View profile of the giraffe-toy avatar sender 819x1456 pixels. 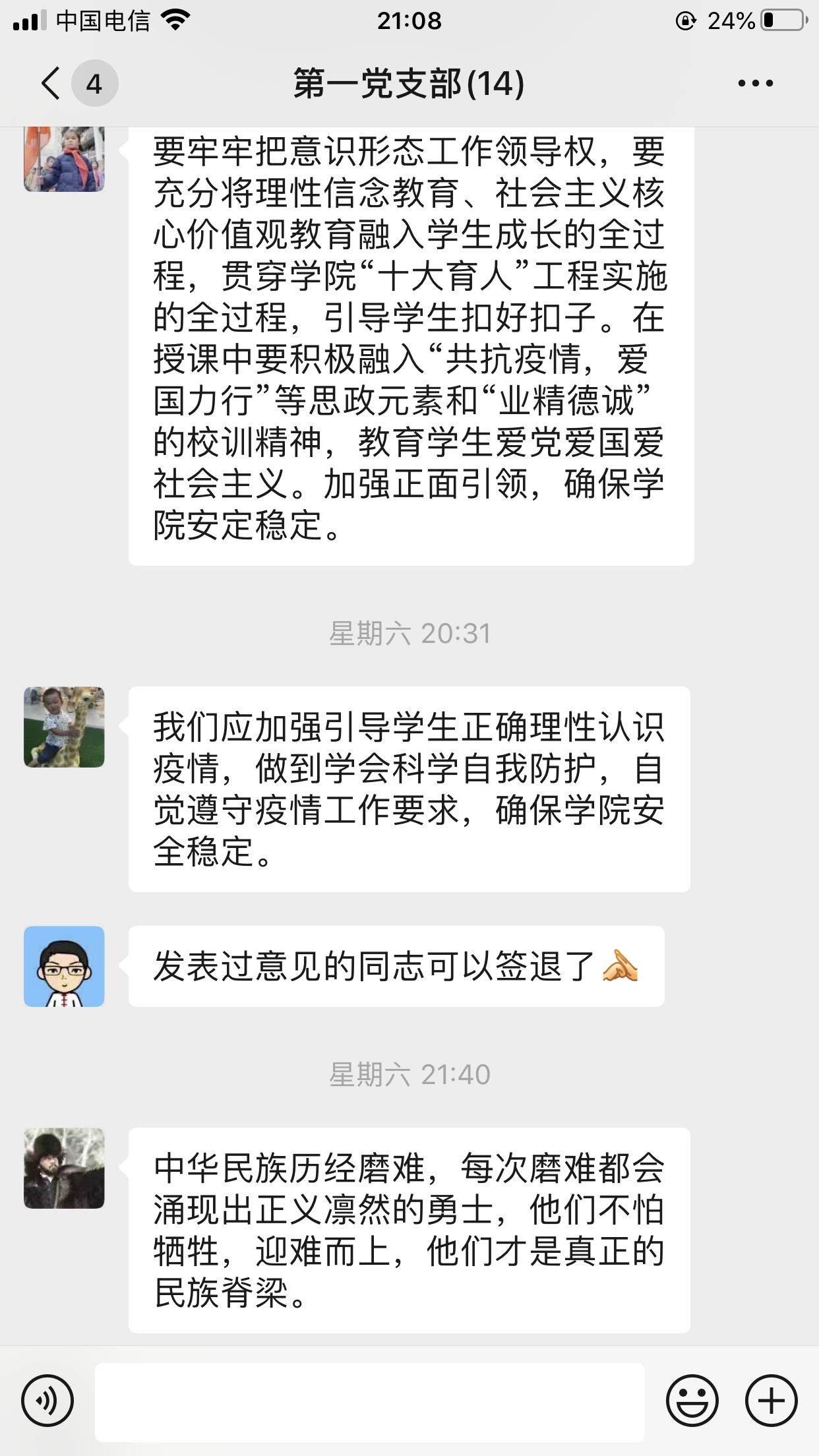(x=64, y=727)
